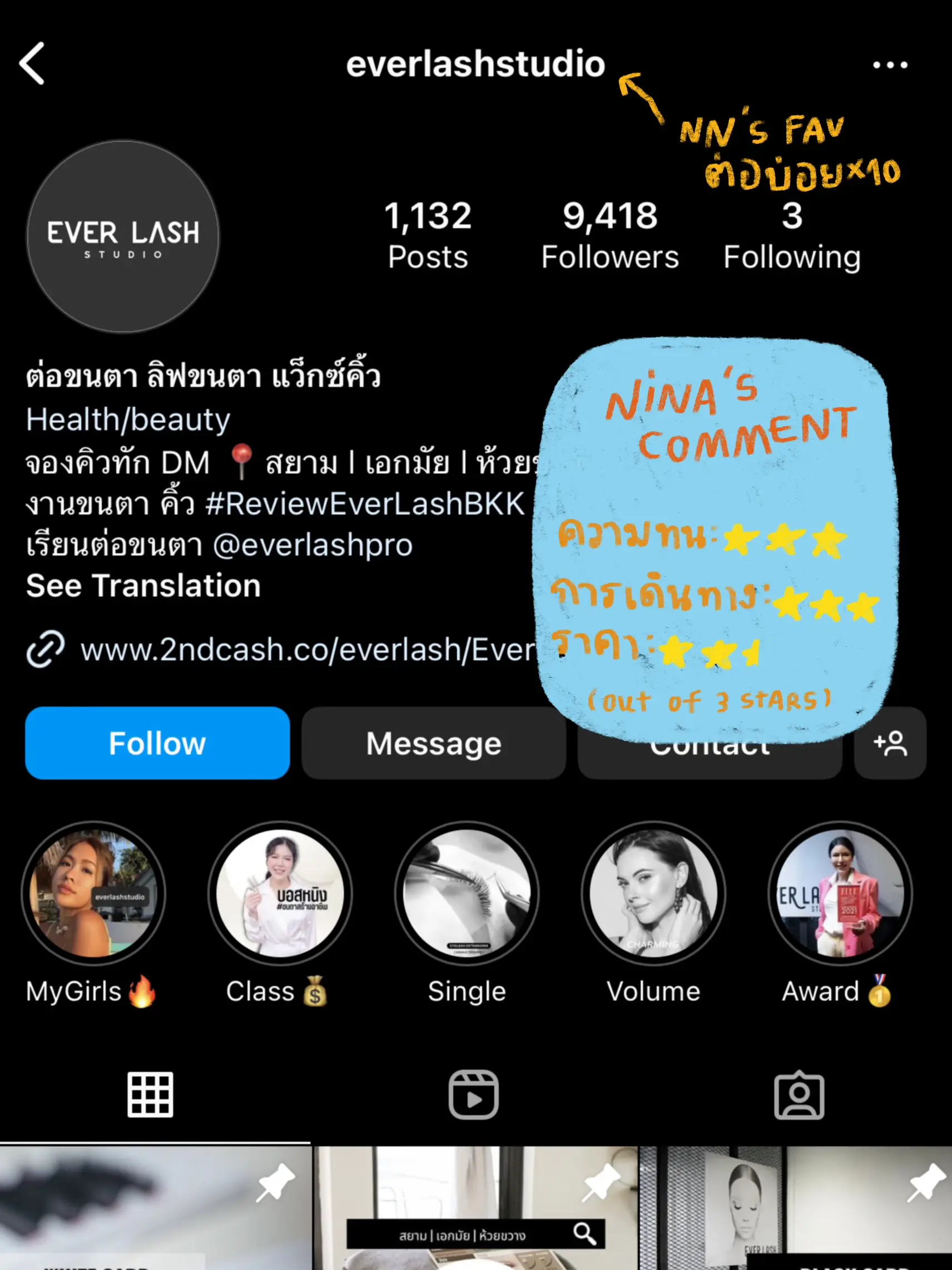Switch to the Reels tab icon

click(x=474, y=1095)
